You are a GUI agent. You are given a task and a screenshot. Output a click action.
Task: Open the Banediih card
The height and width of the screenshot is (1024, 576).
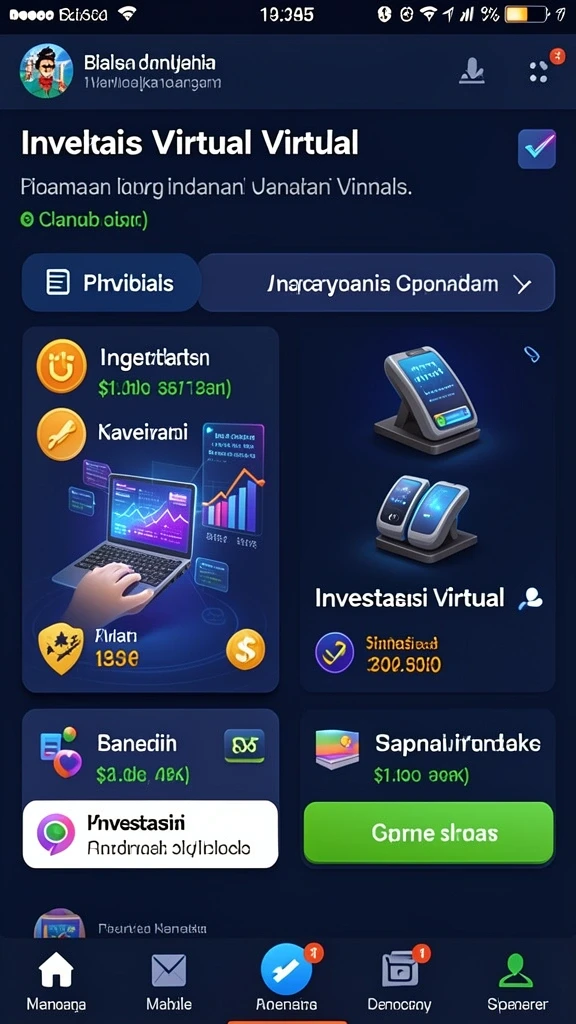click(151, 756)
